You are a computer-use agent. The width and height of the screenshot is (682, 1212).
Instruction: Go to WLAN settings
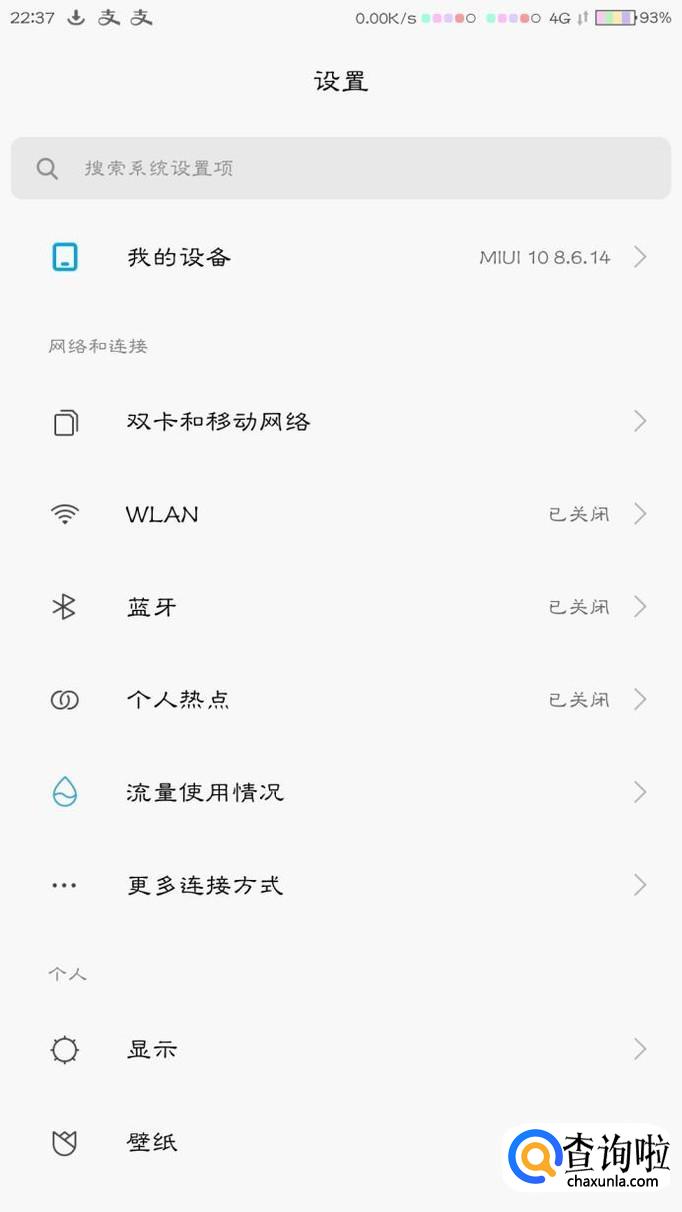pos(340,514)
